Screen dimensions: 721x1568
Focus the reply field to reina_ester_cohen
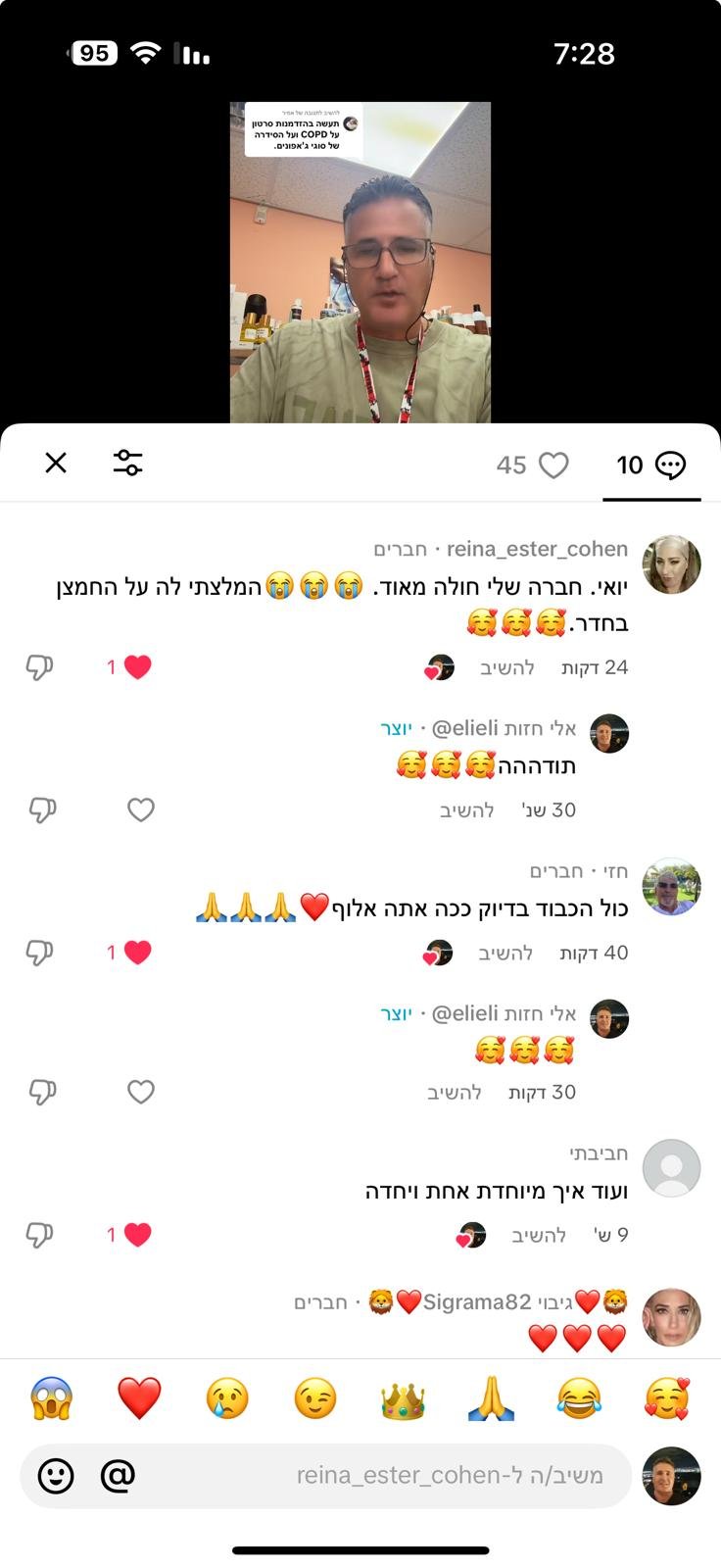pos(392,1475)
